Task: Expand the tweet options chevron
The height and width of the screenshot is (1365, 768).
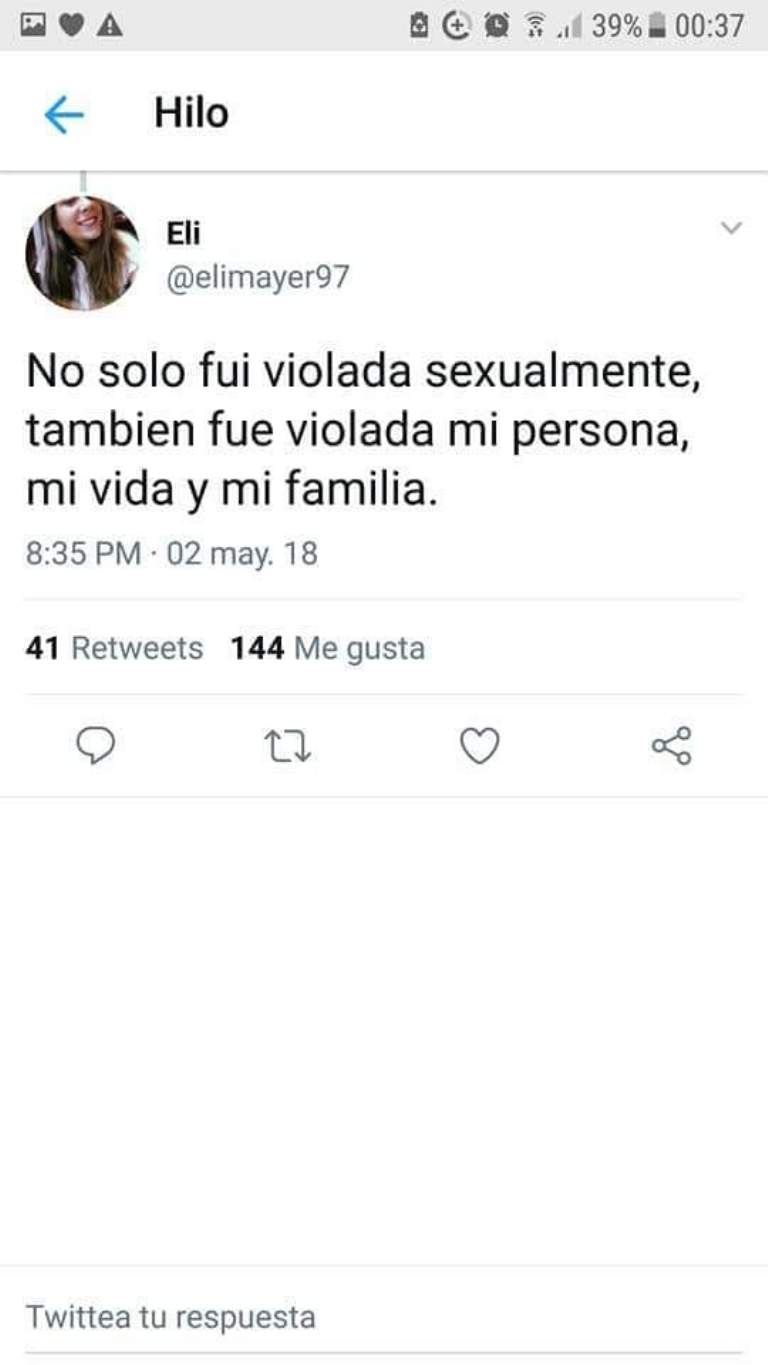Action: [x=732, y=229]
